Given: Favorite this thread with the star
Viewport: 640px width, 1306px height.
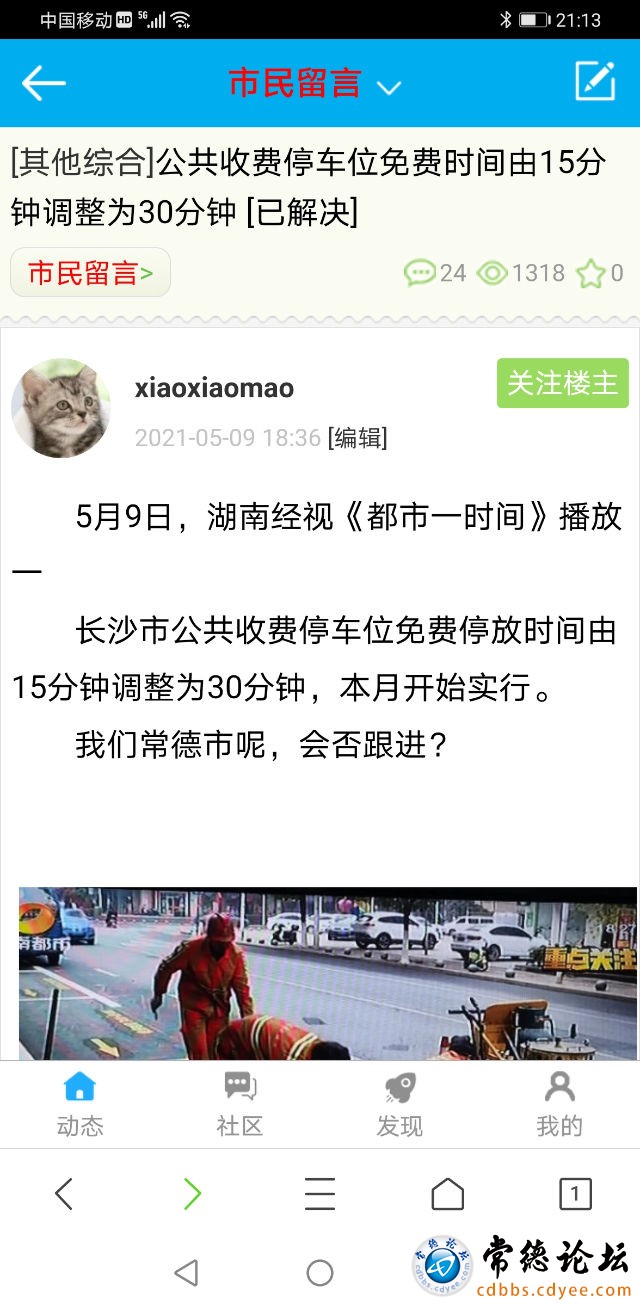Looking at the screenshot, I should tap(591, 273).
